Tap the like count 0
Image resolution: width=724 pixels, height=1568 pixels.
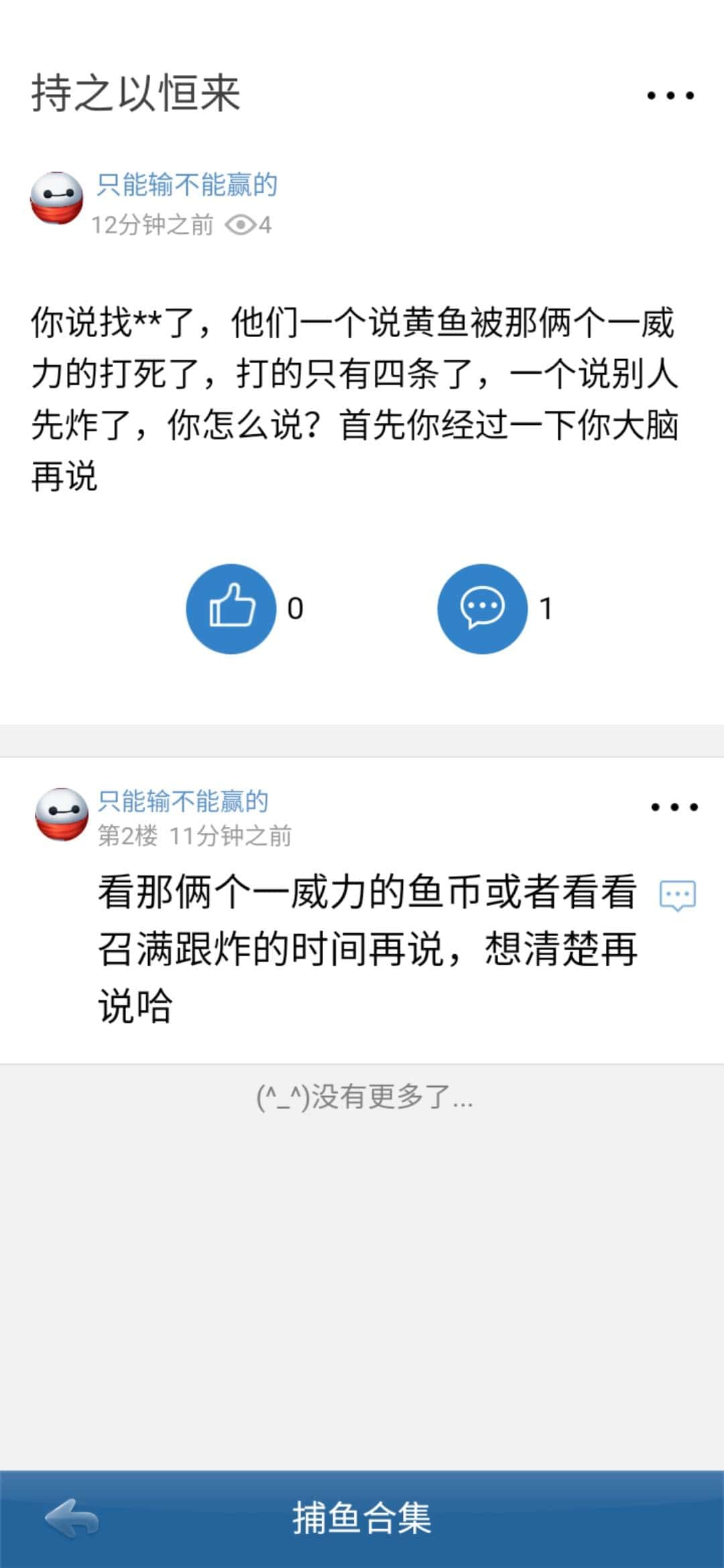(x=295, y=608)
